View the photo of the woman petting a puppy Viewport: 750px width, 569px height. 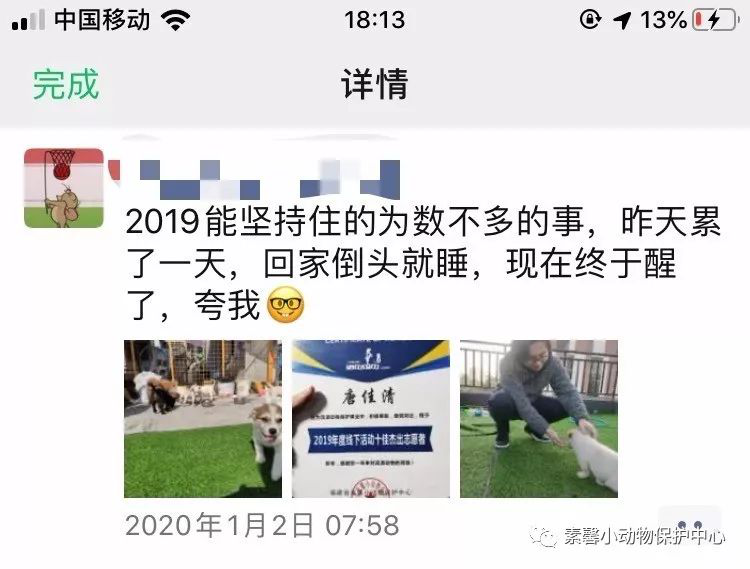coord(539,418)
